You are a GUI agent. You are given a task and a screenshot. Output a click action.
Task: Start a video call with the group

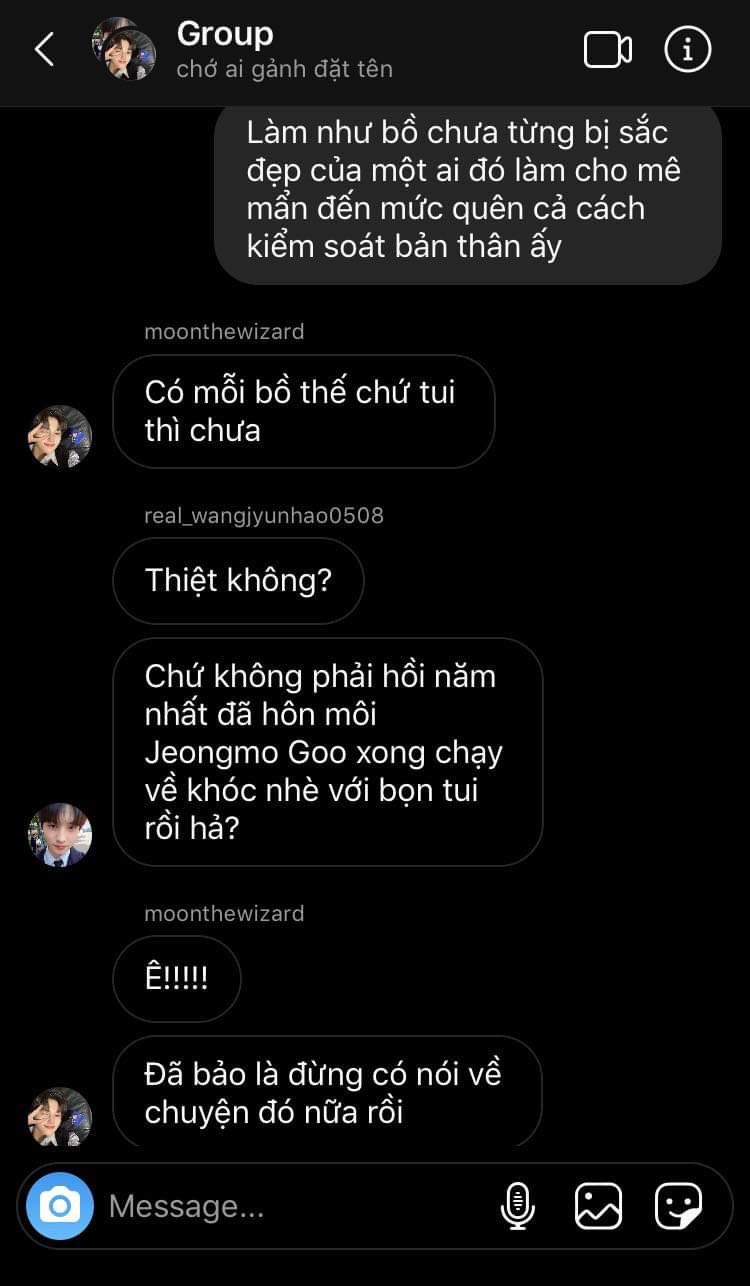(607, 50)
